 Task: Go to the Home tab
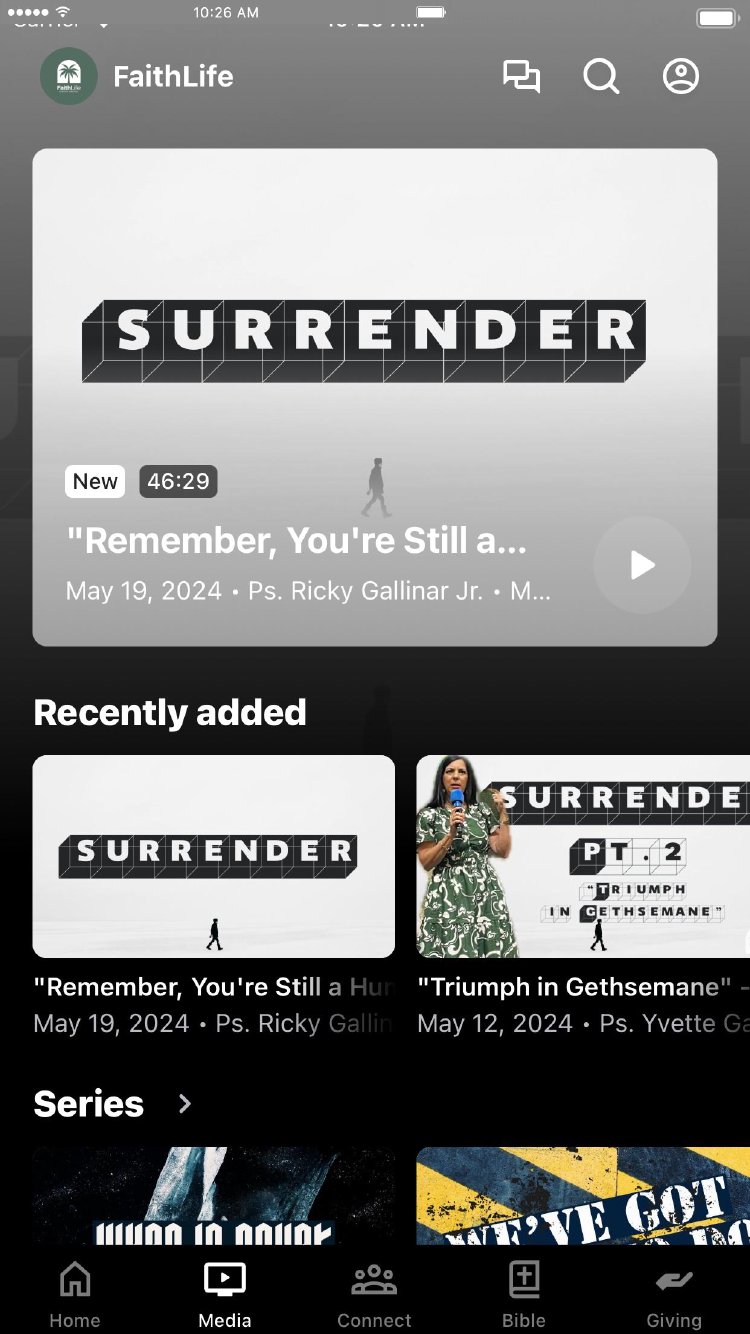pyautogui.click(x=75, y=1294)
